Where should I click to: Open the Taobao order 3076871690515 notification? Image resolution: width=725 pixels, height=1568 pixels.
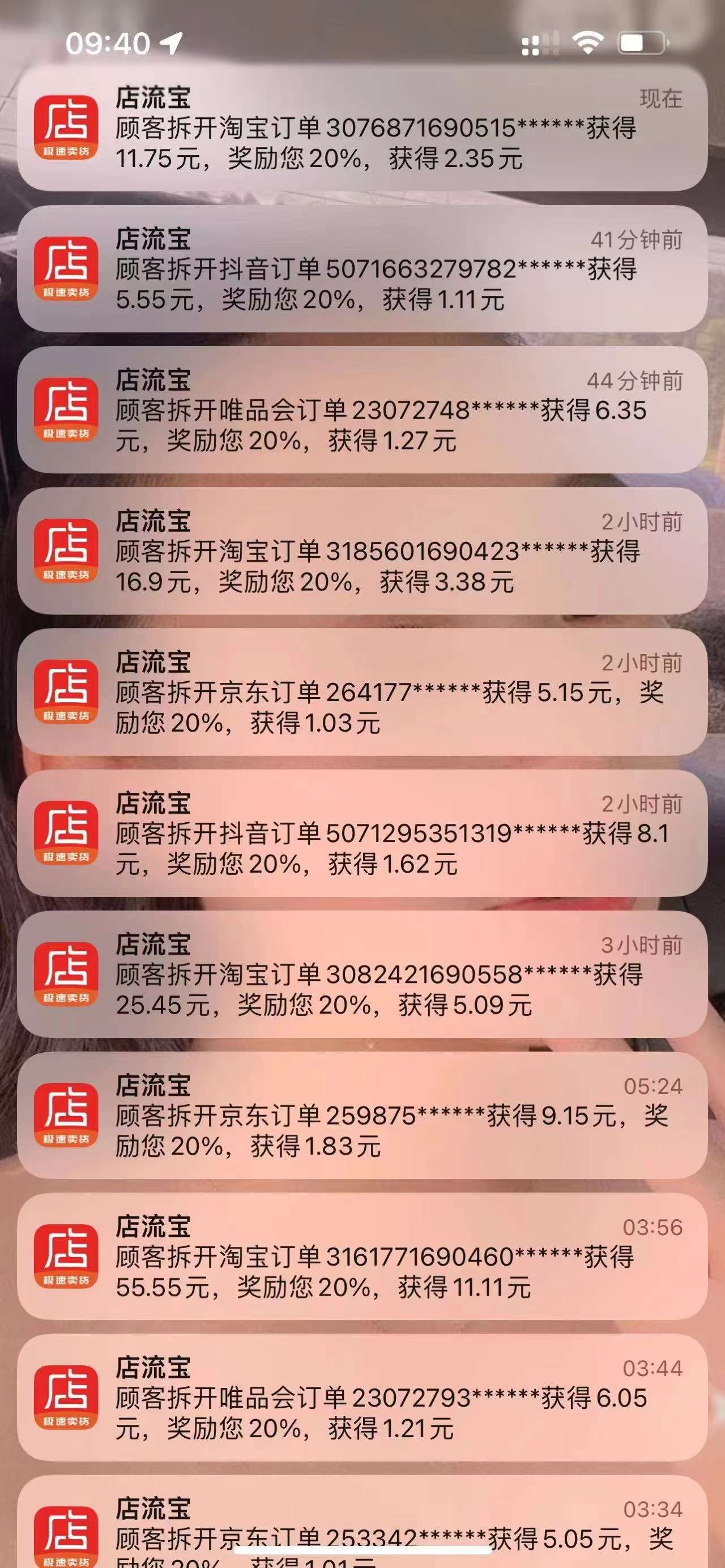362,129
